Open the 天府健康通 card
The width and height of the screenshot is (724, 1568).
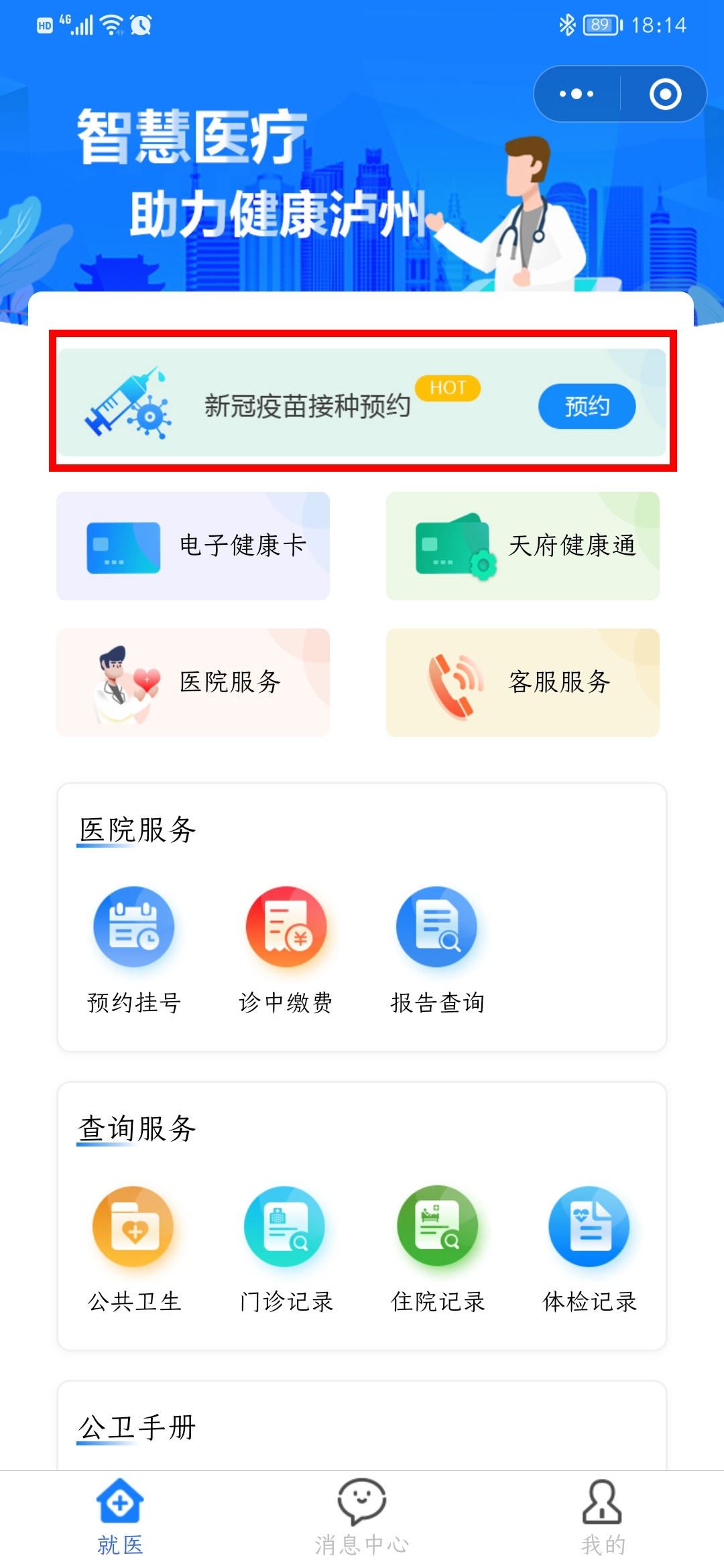(x=523, y=545)
